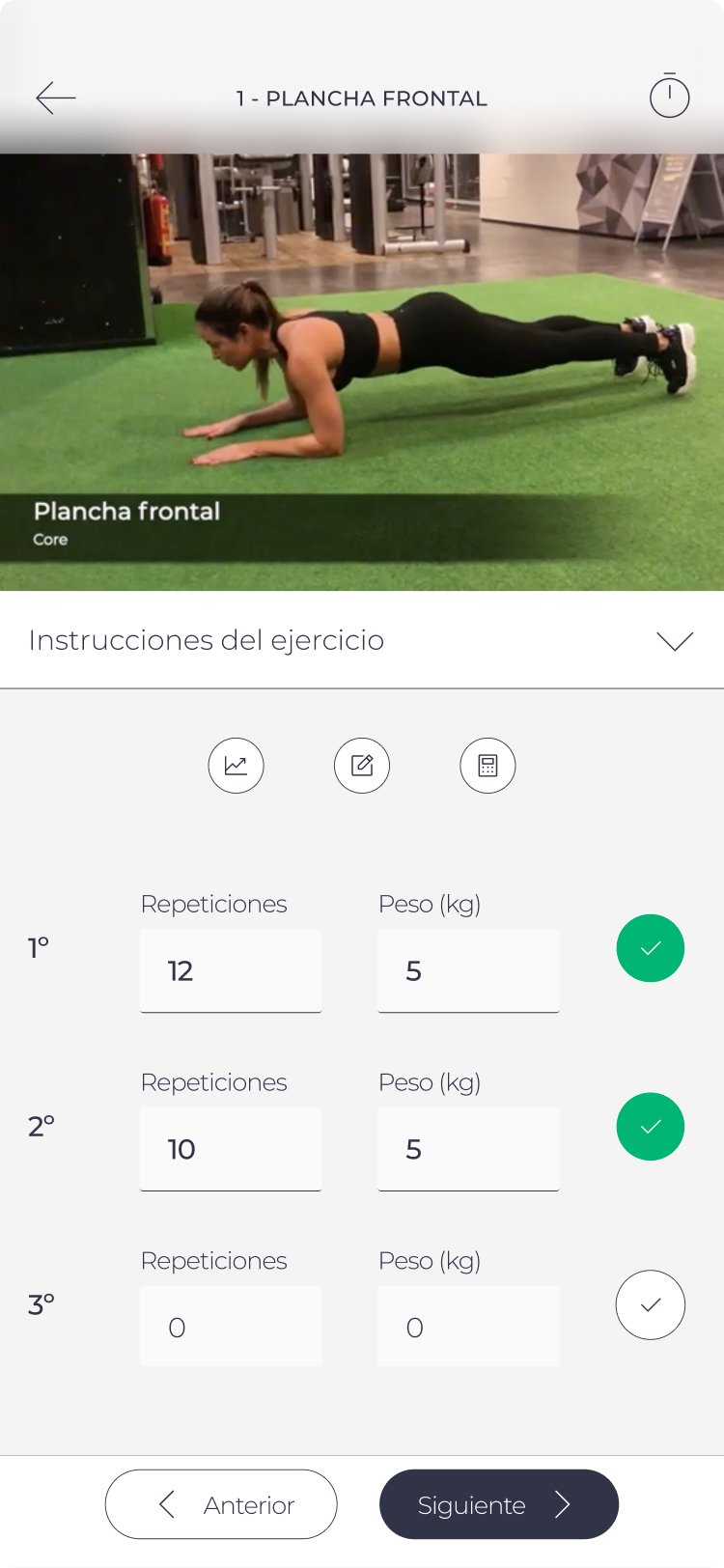Edit weight field for set 1

468,970
